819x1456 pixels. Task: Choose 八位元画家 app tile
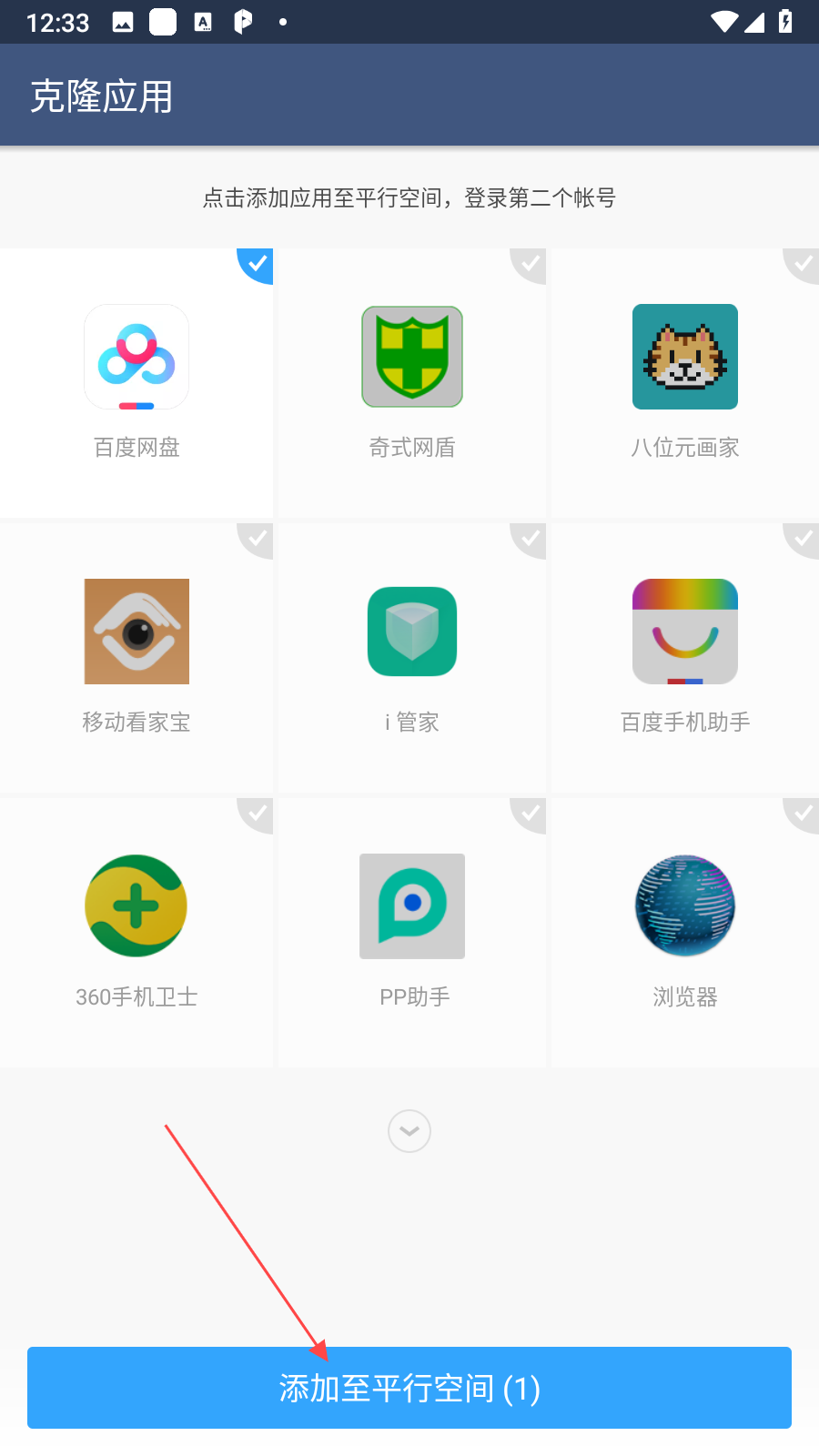coord(684,382)
